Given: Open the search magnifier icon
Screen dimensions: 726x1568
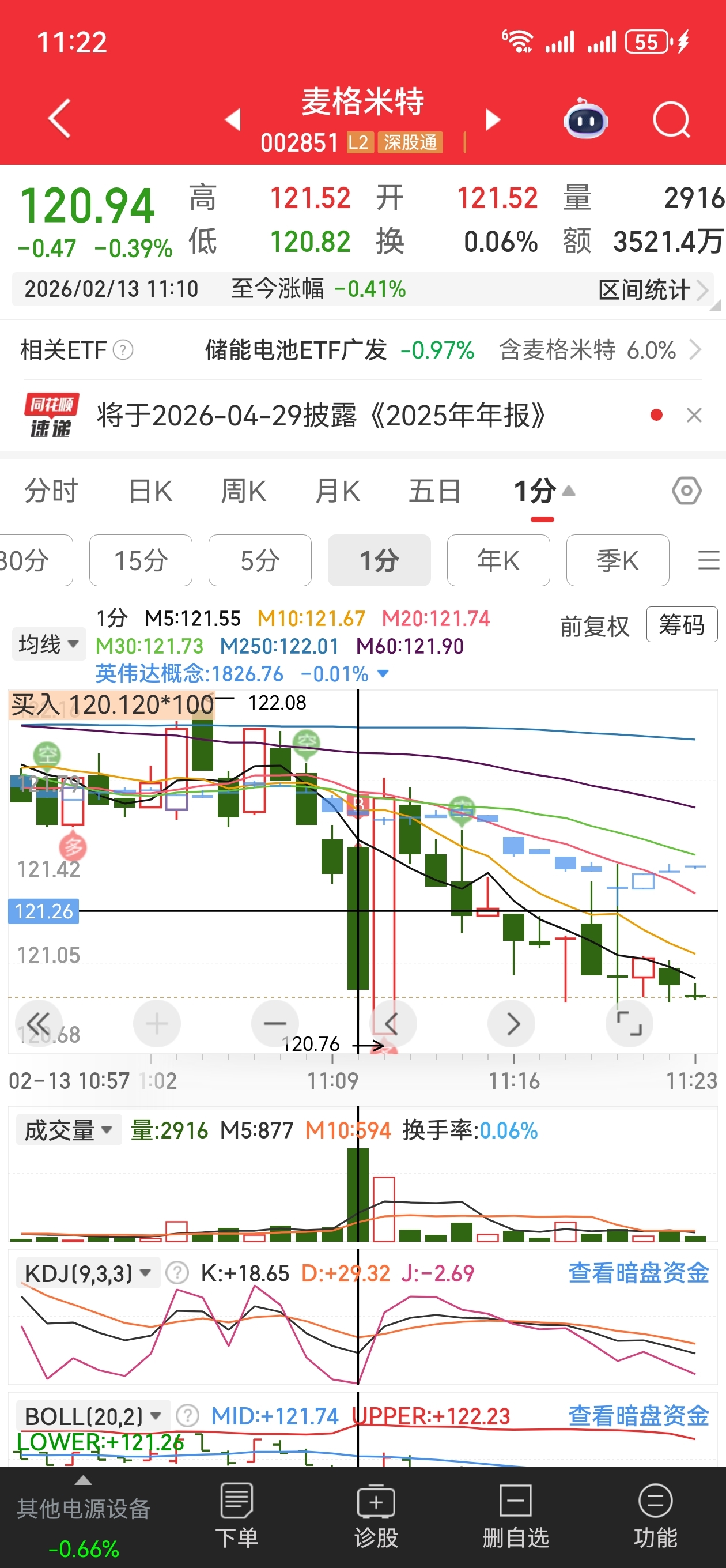Looking at the screenshot, I should [671, 120].
